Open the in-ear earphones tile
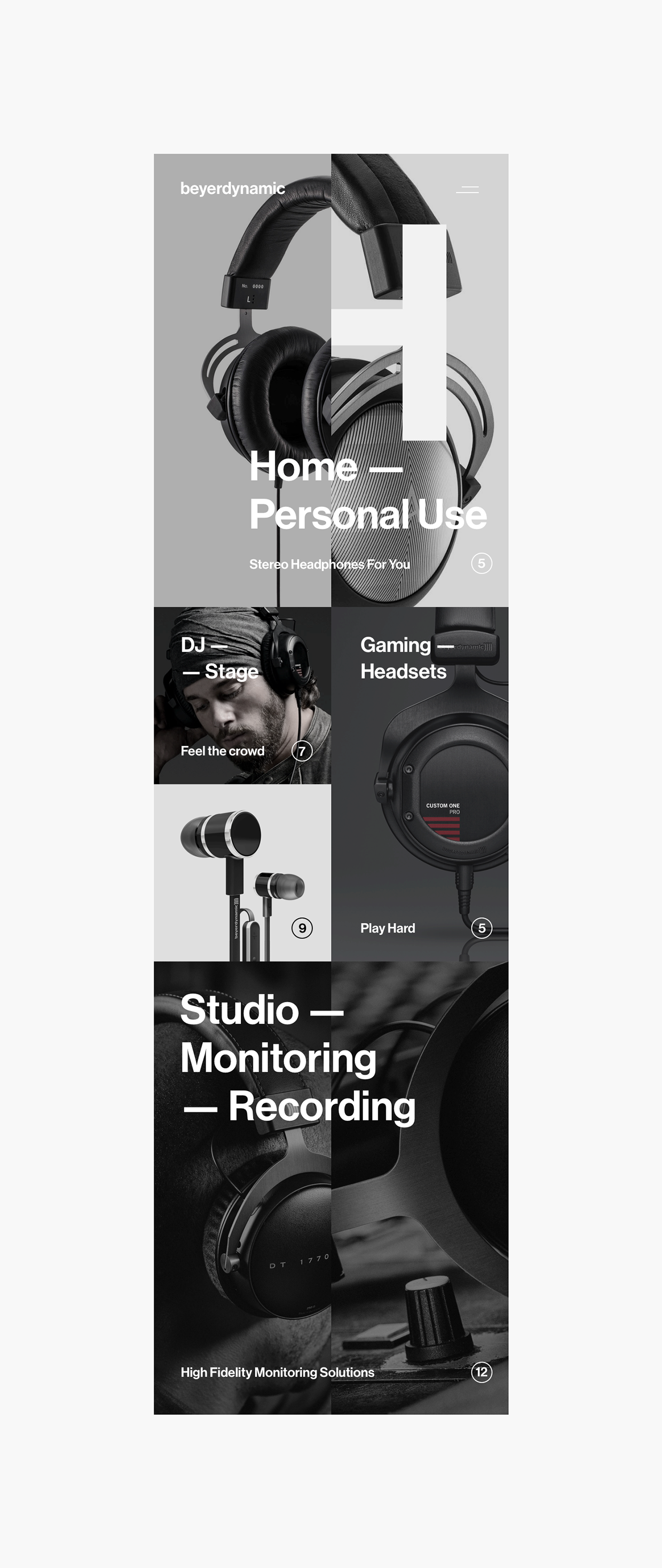Screen dimensions: 662x1568 point(242,872)
